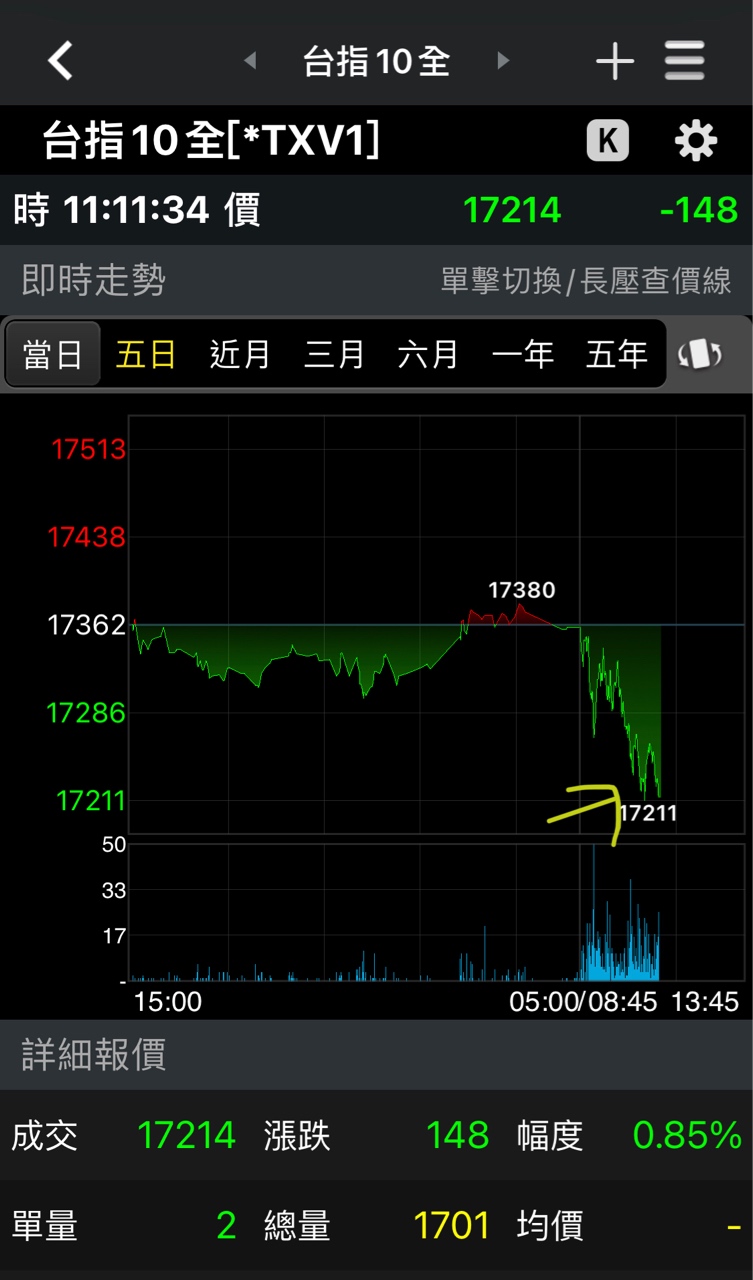Switch to next symbol with right triangle
753x1280 pixels.
point(503,62)
